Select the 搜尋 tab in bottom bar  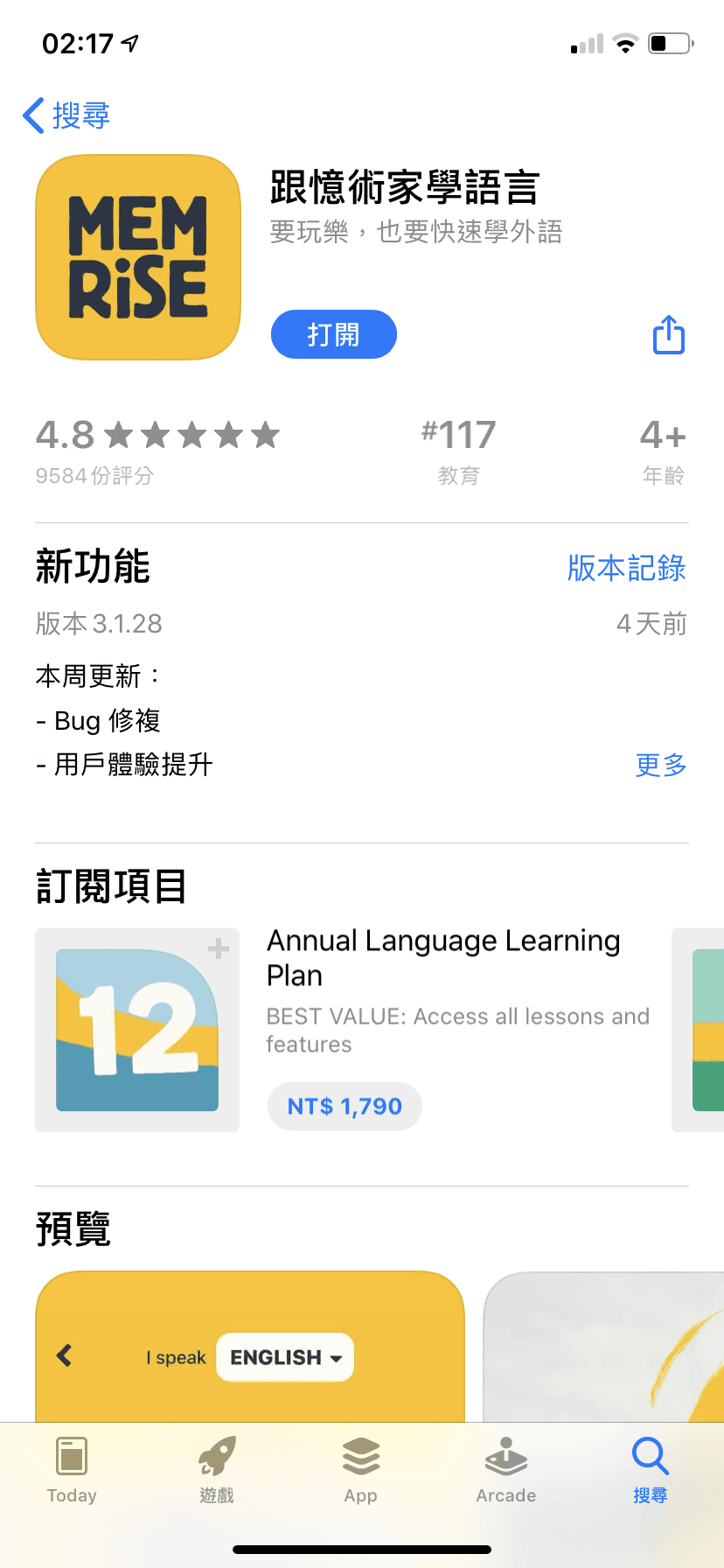pos(651,1470)
